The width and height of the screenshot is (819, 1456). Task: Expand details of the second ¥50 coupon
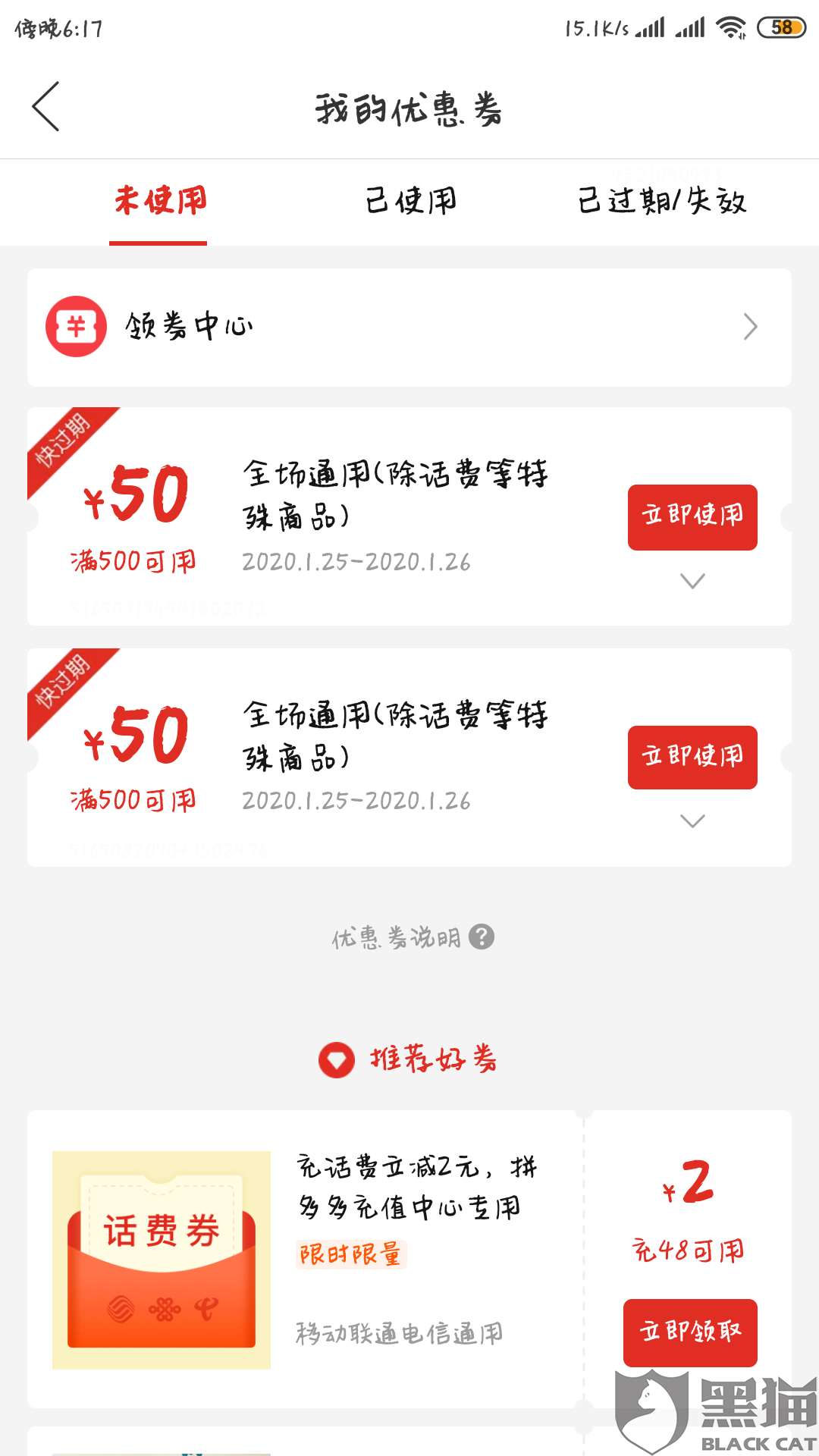click(692, 821)
